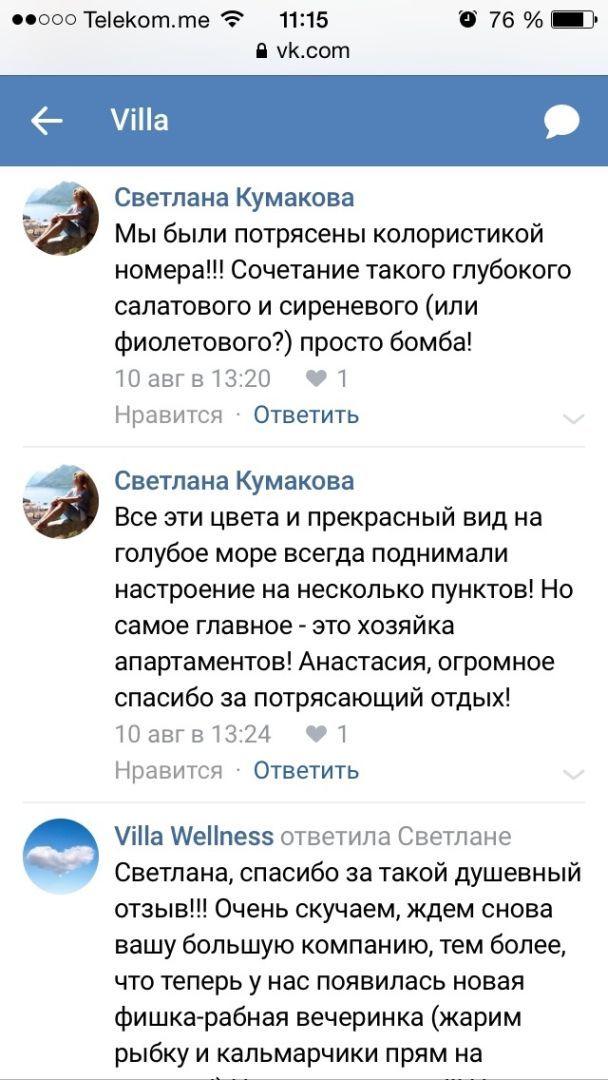Tap the vk.com address bar
Viewport: 608px width, 1080px height.
(x=304, y=50)
